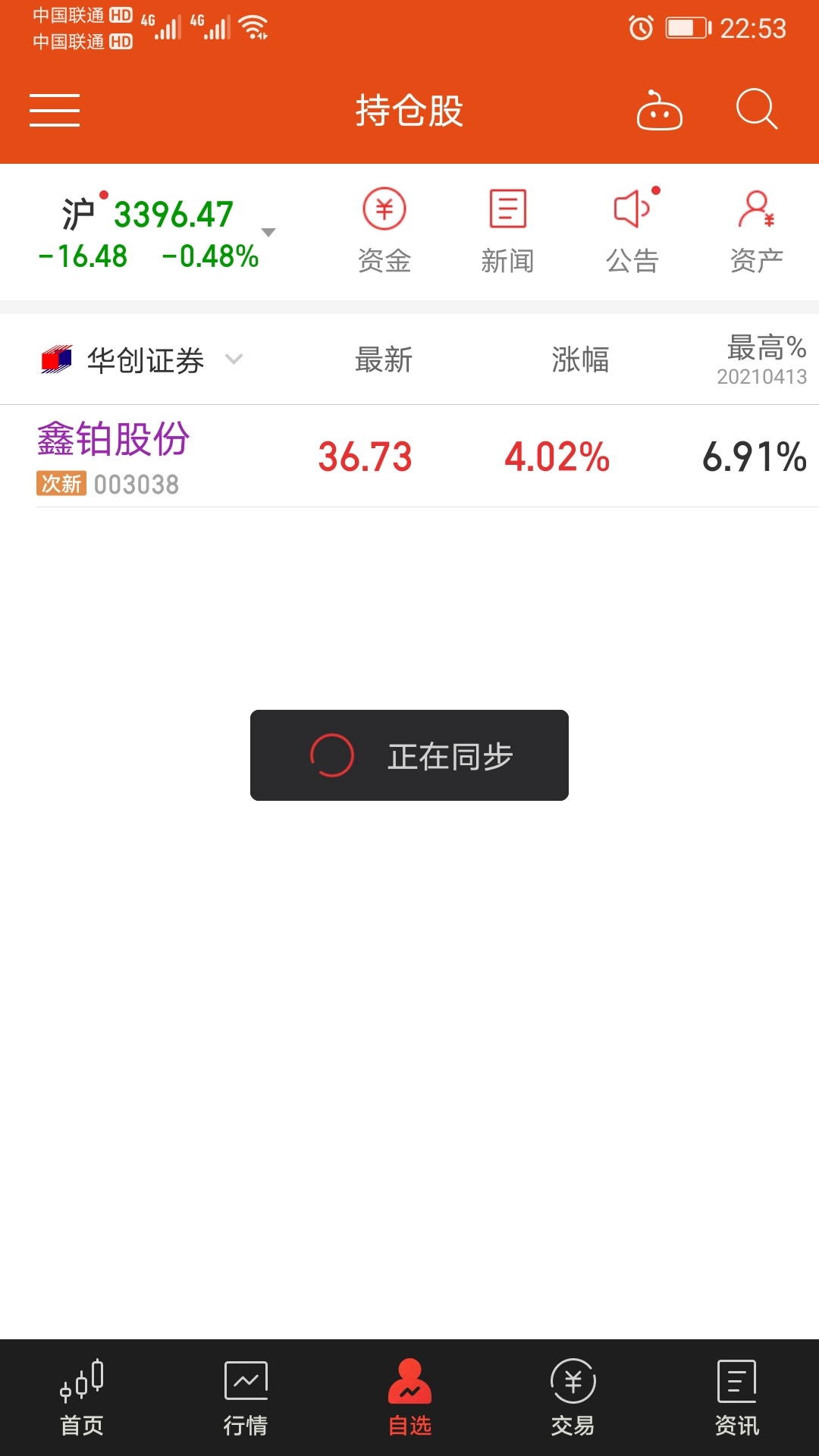
Task: Sort by 涨幅 change column
Action: click(x=580, y=359)
